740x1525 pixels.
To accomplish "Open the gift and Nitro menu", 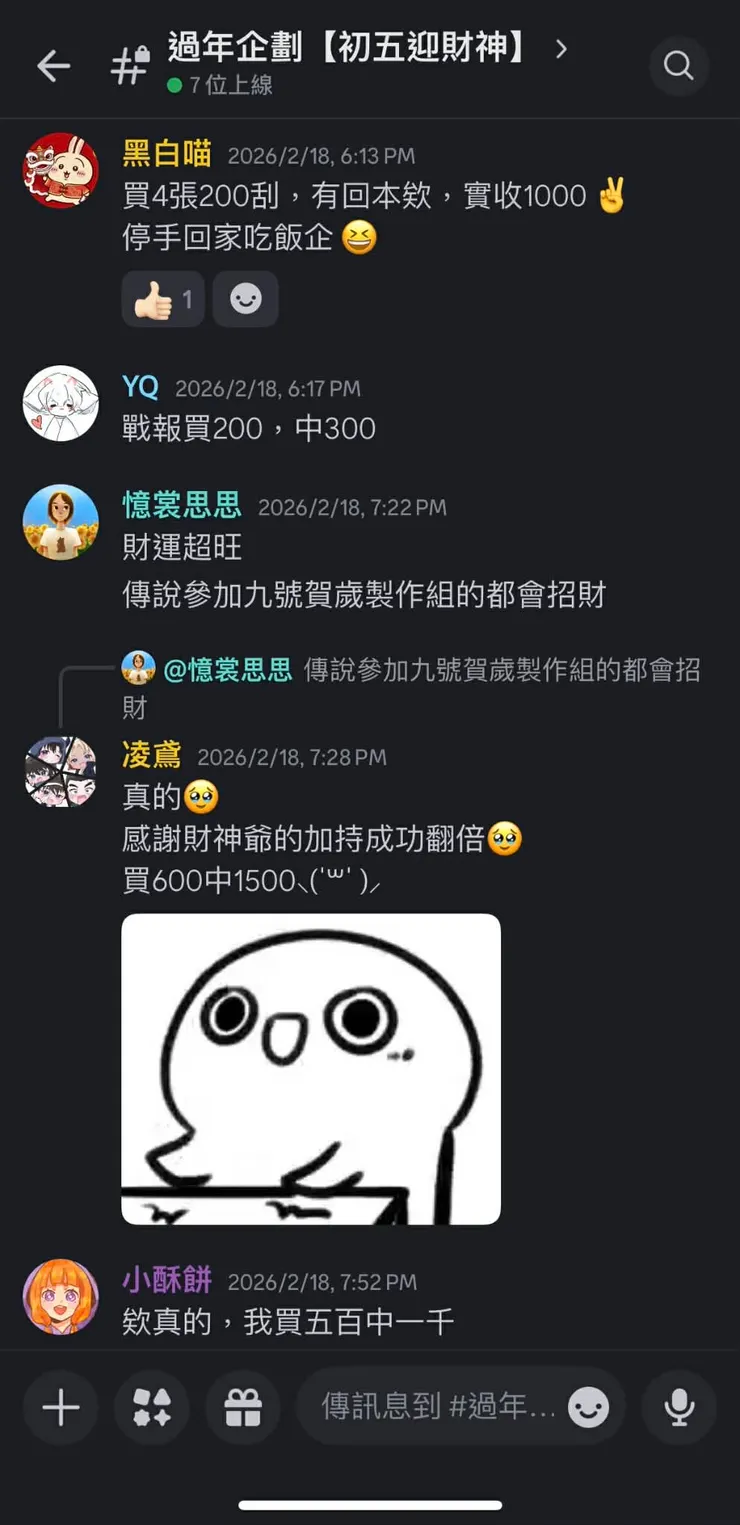I will (242, 1406).
